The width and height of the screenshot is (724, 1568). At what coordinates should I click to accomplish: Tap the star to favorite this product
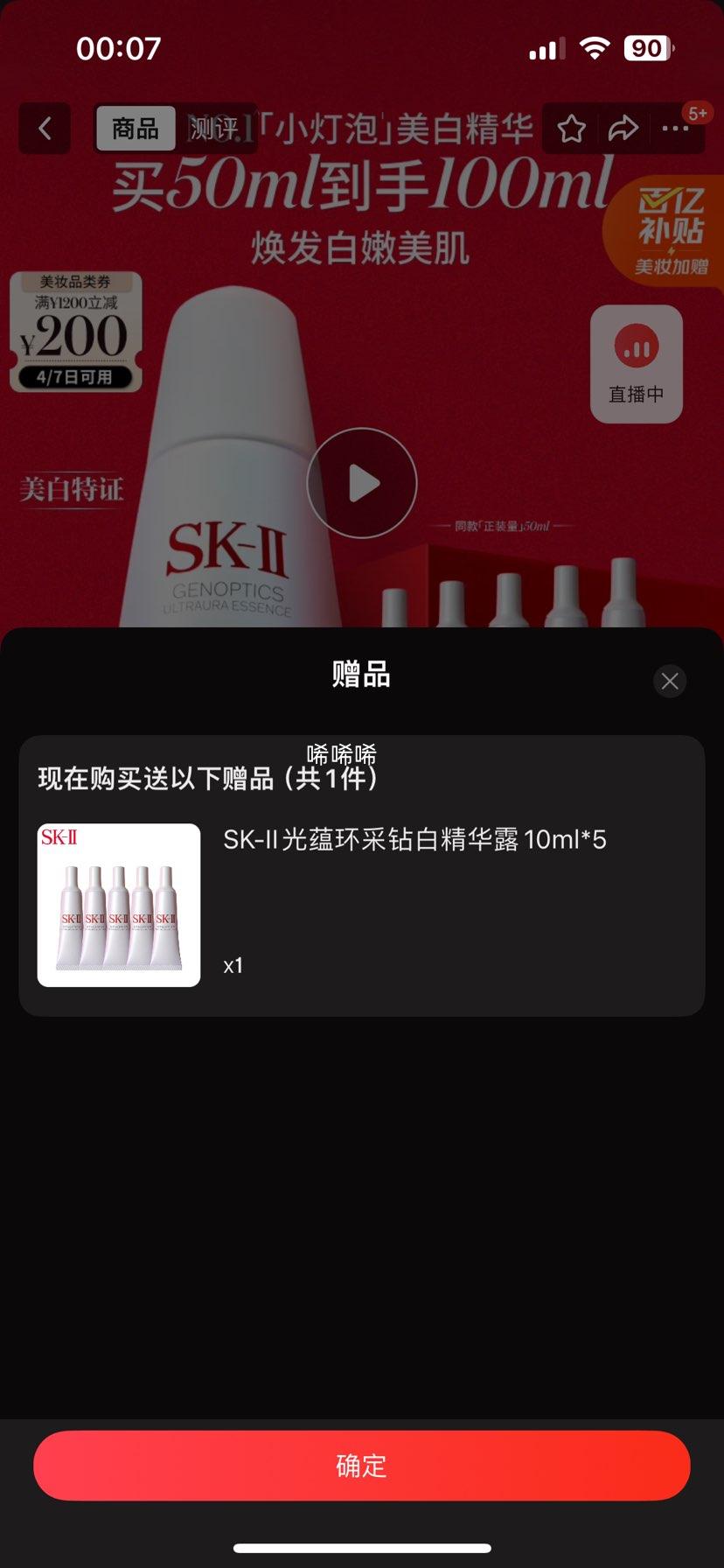click(x=570, y=129)
